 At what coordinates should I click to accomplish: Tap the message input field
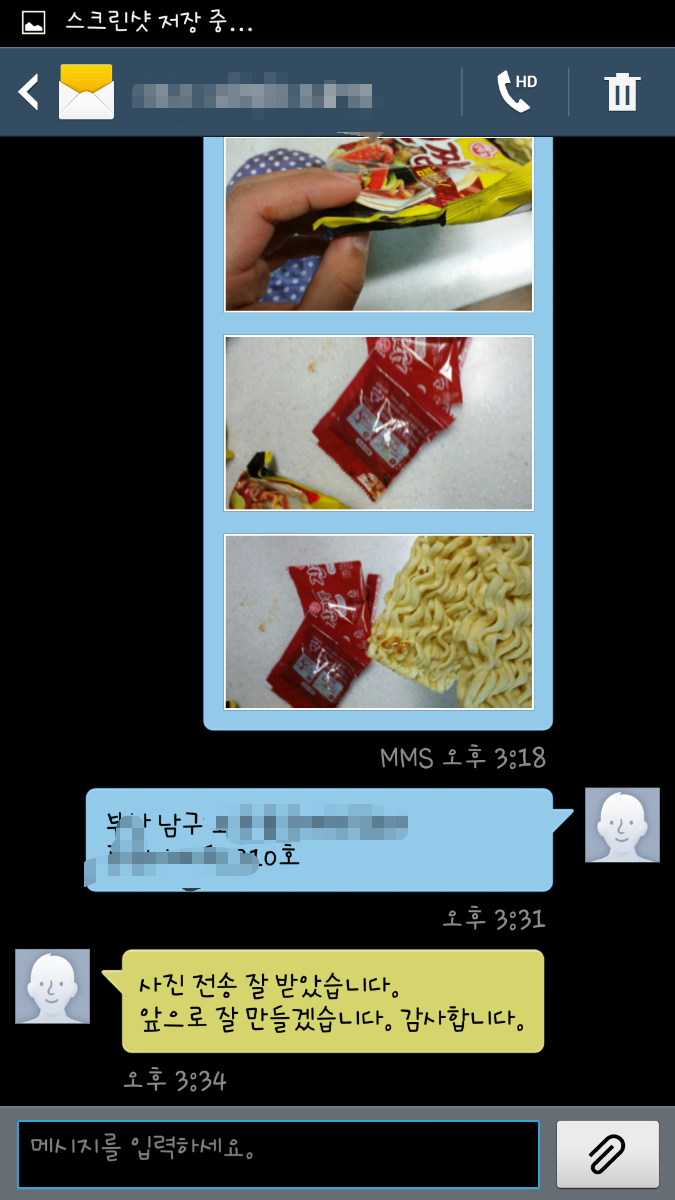(x=278, y=1154)
